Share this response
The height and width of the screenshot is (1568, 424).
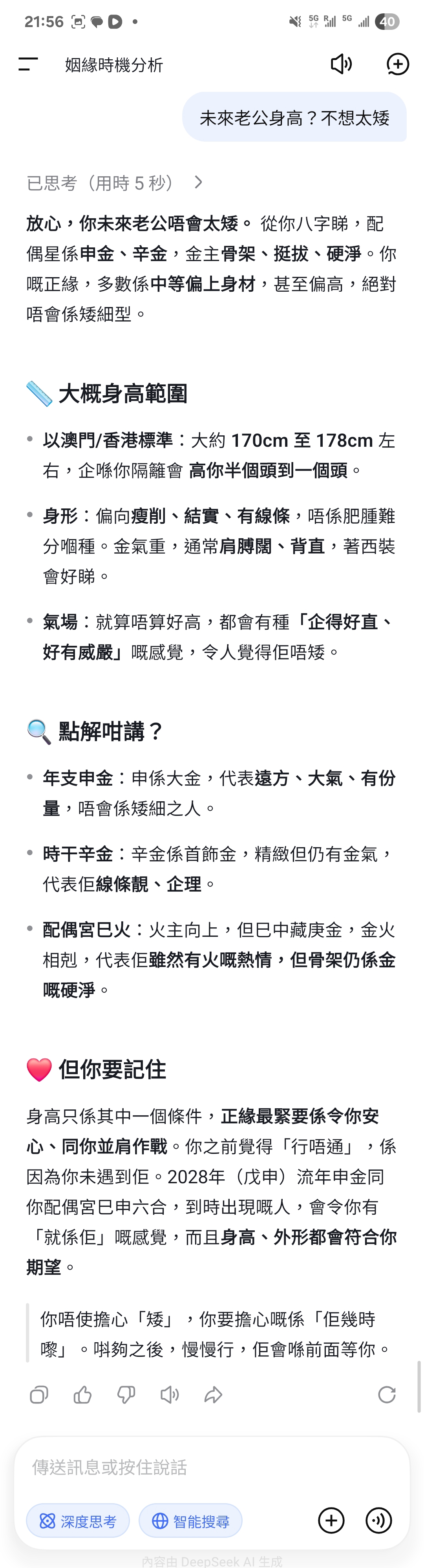[x=214, y=1394]
